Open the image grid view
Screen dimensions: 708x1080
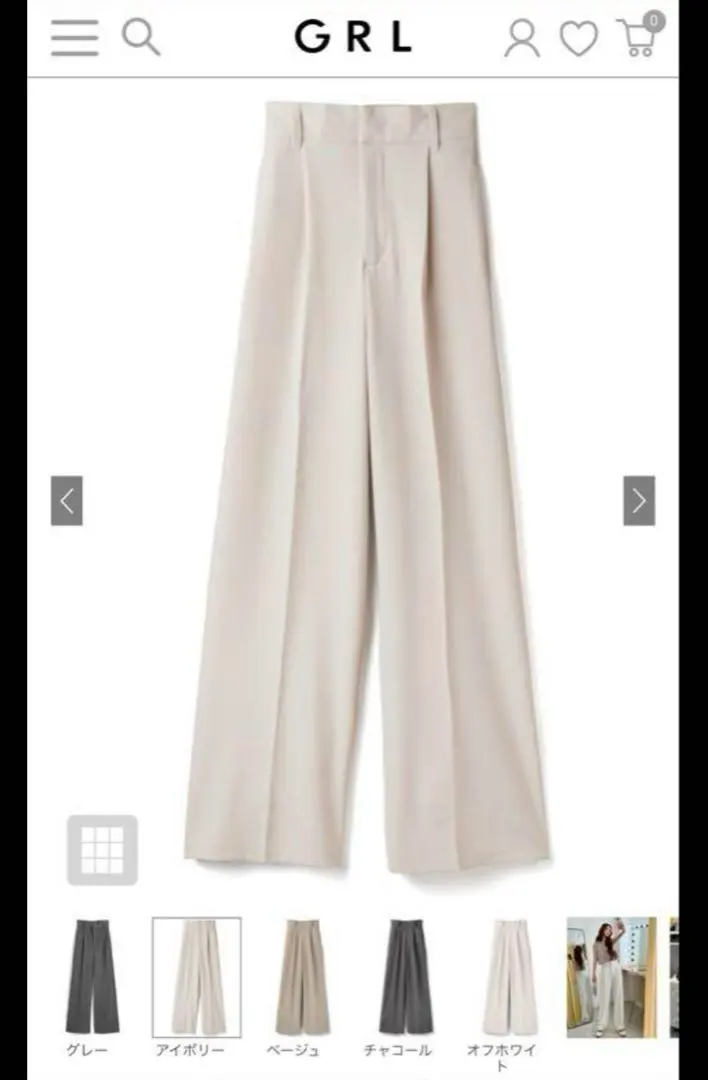coord(102,850)
